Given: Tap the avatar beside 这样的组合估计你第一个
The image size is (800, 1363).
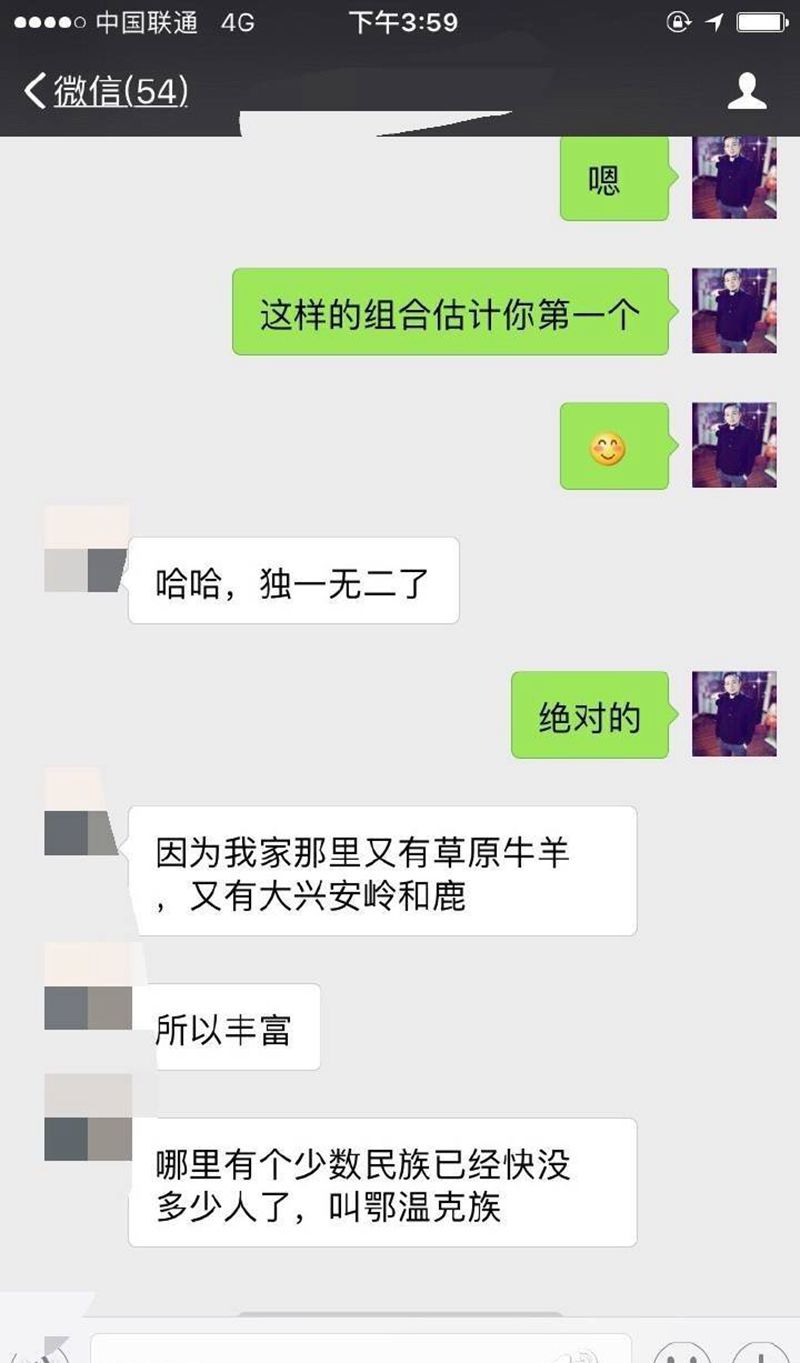Looking at the screenshot, I should click(734, 310).
